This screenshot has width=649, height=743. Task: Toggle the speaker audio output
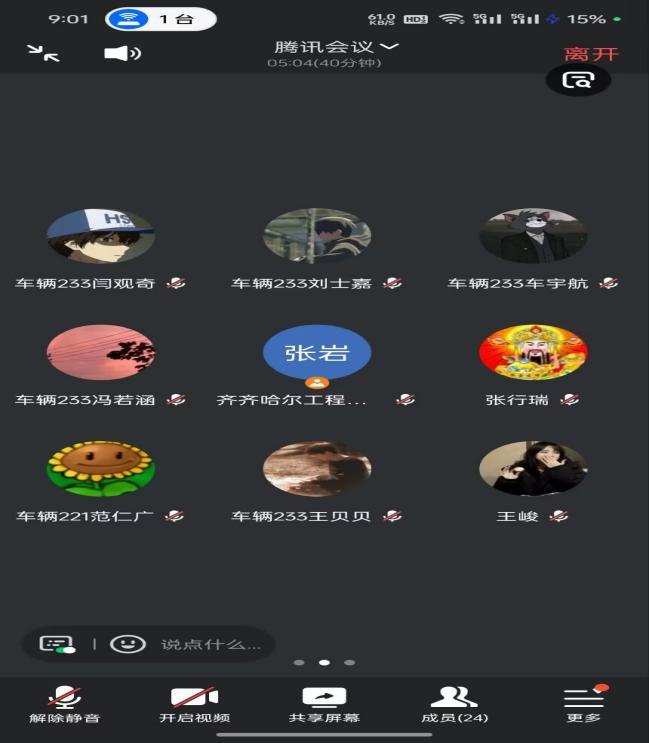122,53
